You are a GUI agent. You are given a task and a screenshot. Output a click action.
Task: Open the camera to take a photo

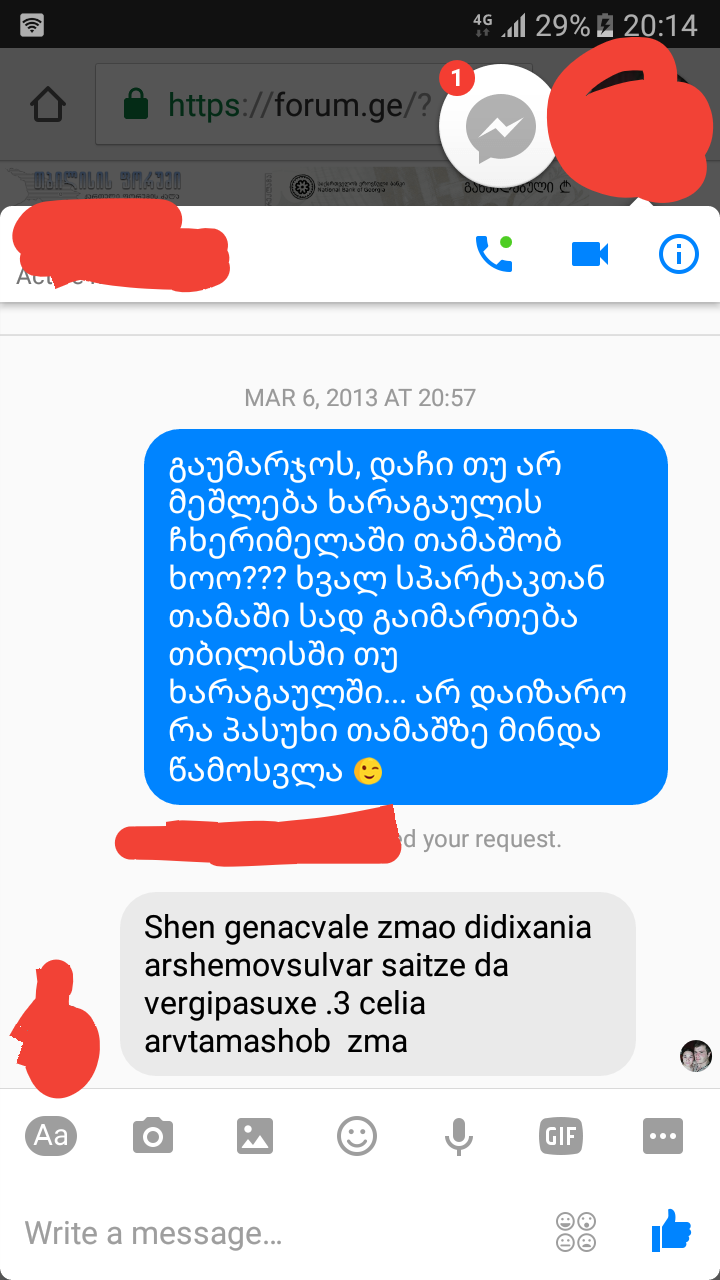click(153, 1136)
